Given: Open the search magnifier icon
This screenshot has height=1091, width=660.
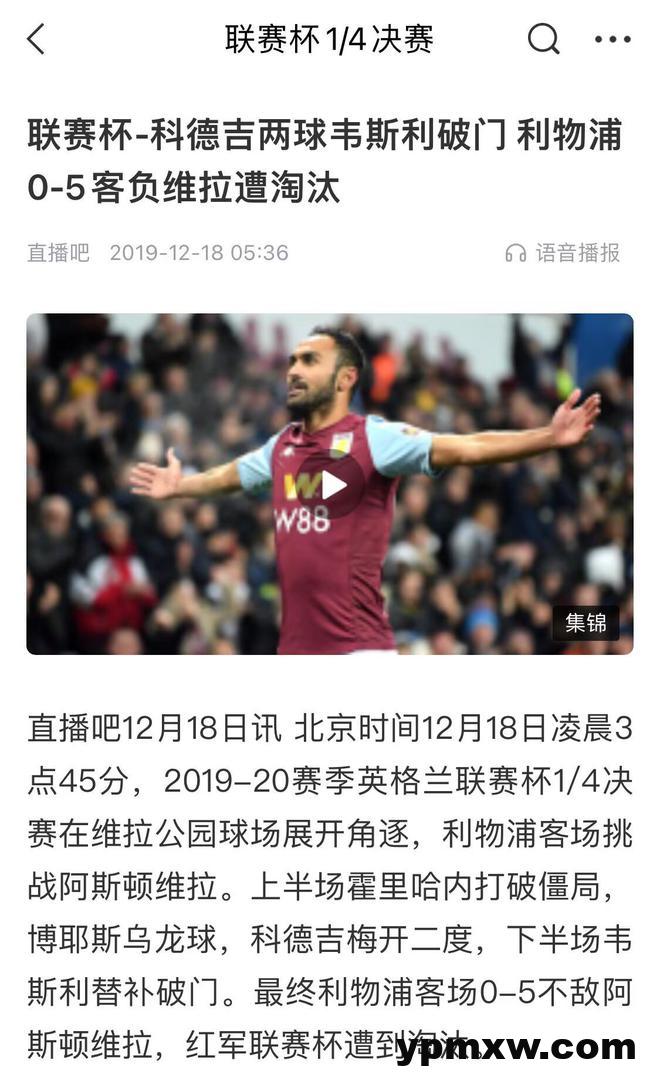Looking at the screenshot, I should point(543,40).
